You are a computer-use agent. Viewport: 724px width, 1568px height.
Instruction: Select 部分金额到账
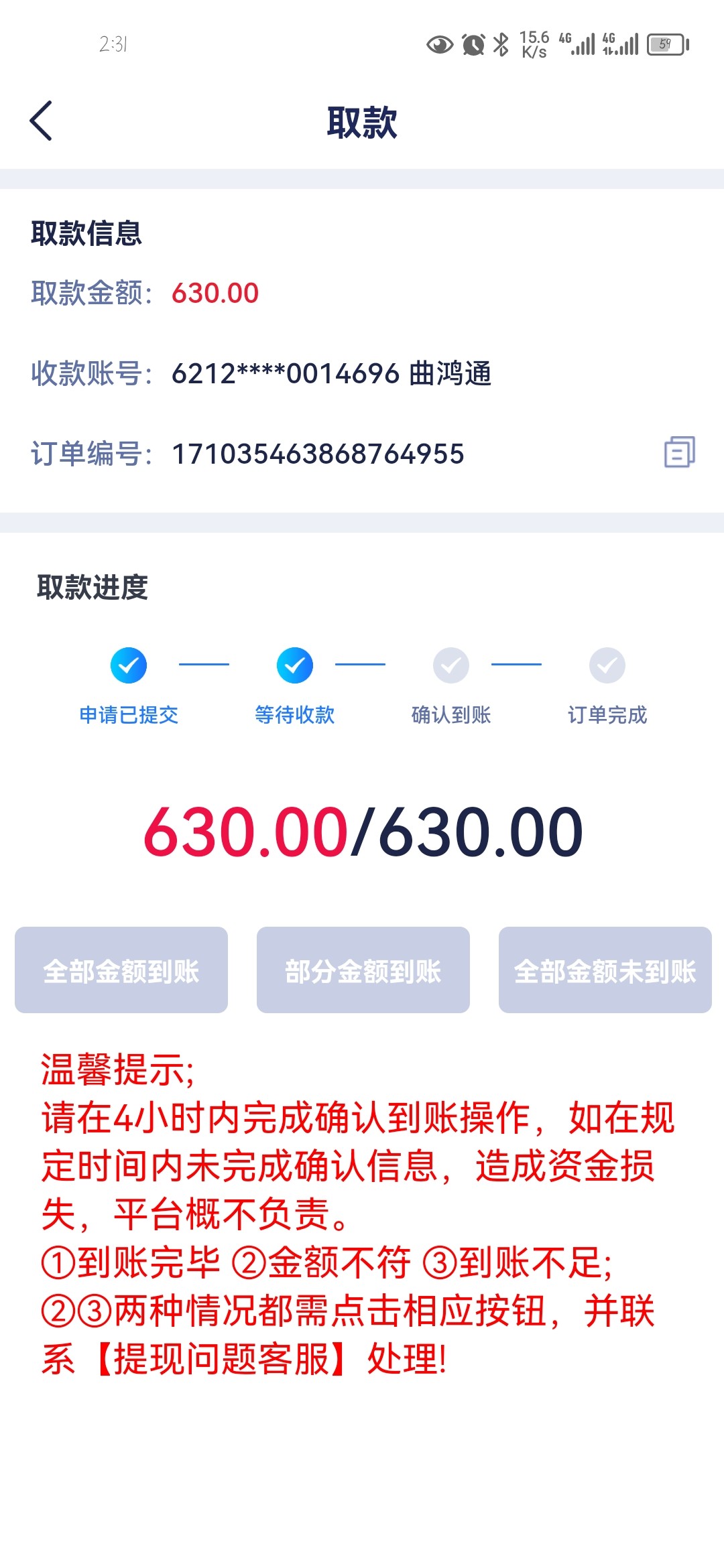pos(363,970)
